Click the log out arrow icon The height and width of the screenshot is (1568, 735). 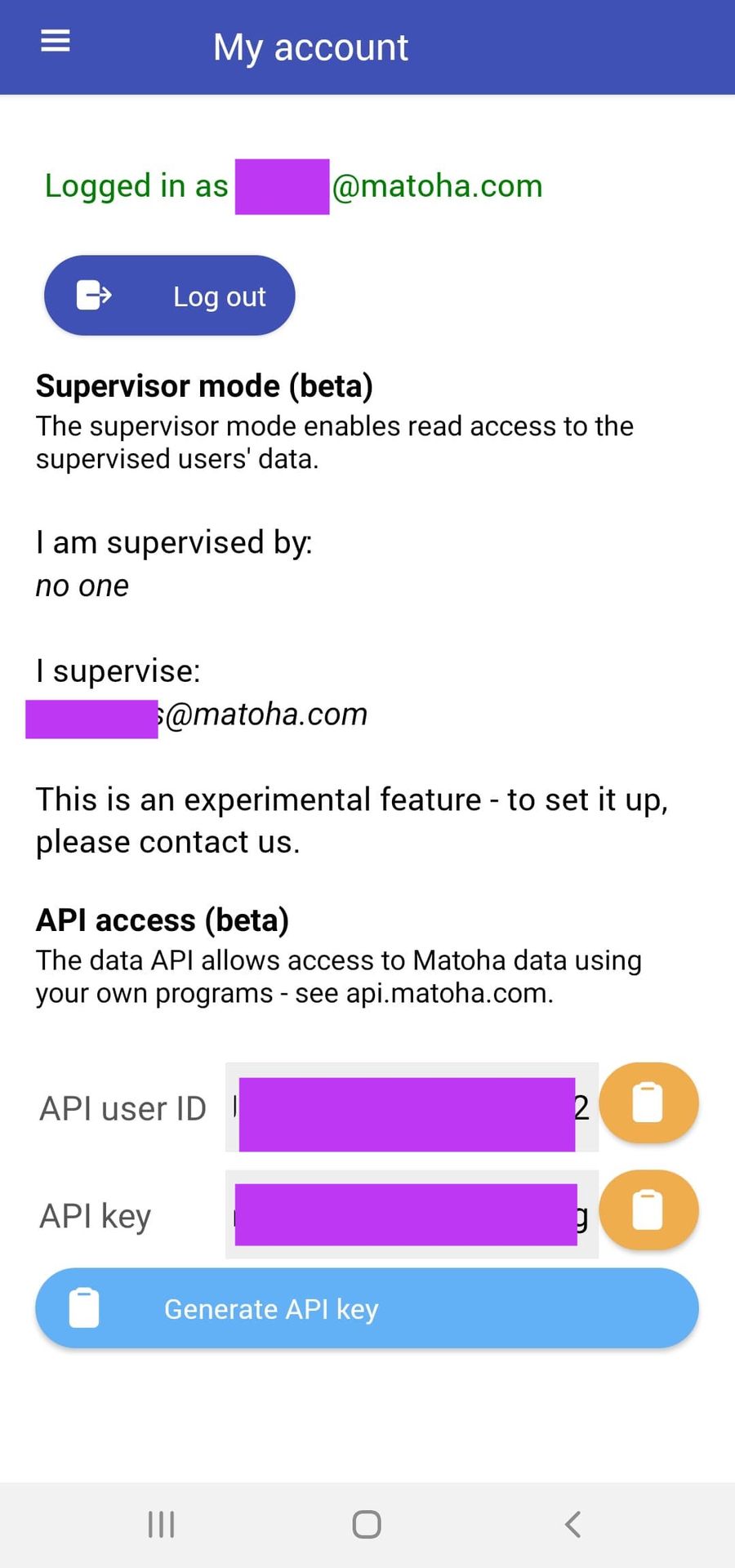(x=93, y=295)
